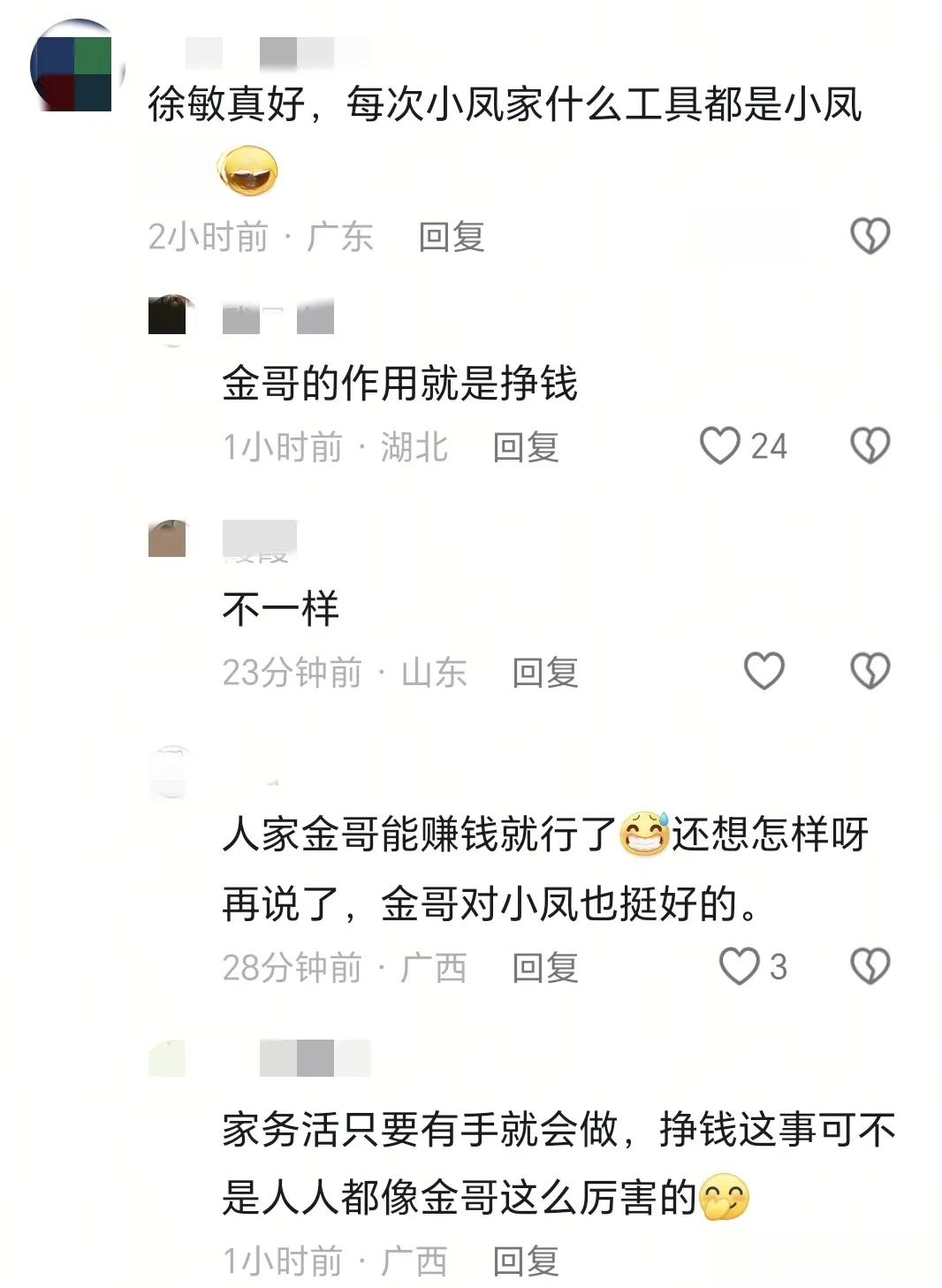Screen dimensions: 942x1288
Task: Like the comment 金哥的作用就是挣钱
Action: click(x=720, y=446)
